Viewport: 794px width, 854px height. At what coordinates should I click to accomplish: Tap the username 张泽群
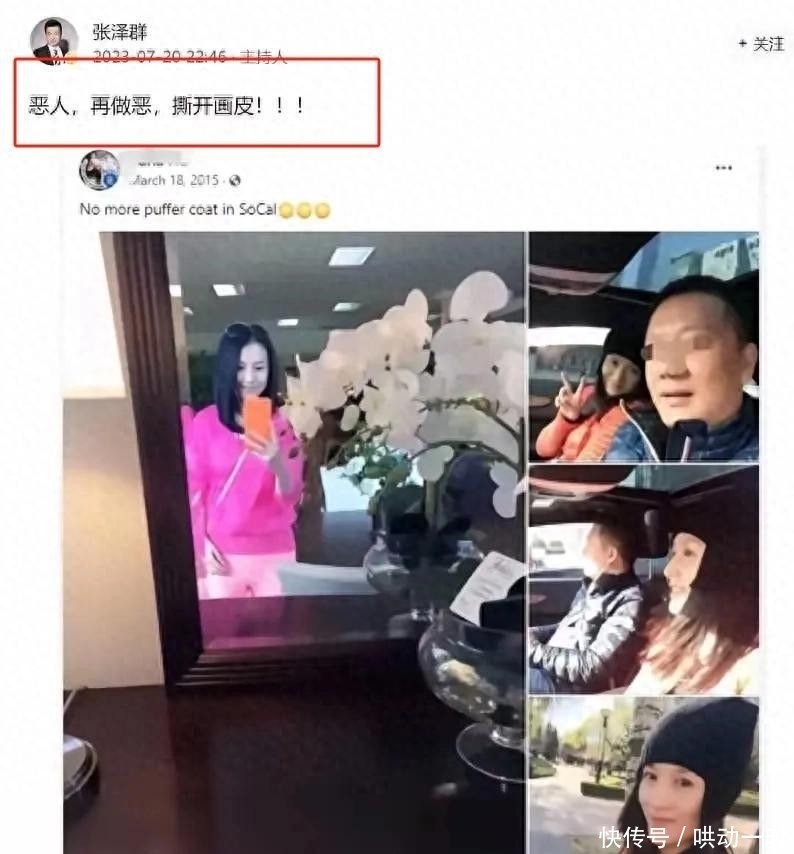click(x=119, y=32)
